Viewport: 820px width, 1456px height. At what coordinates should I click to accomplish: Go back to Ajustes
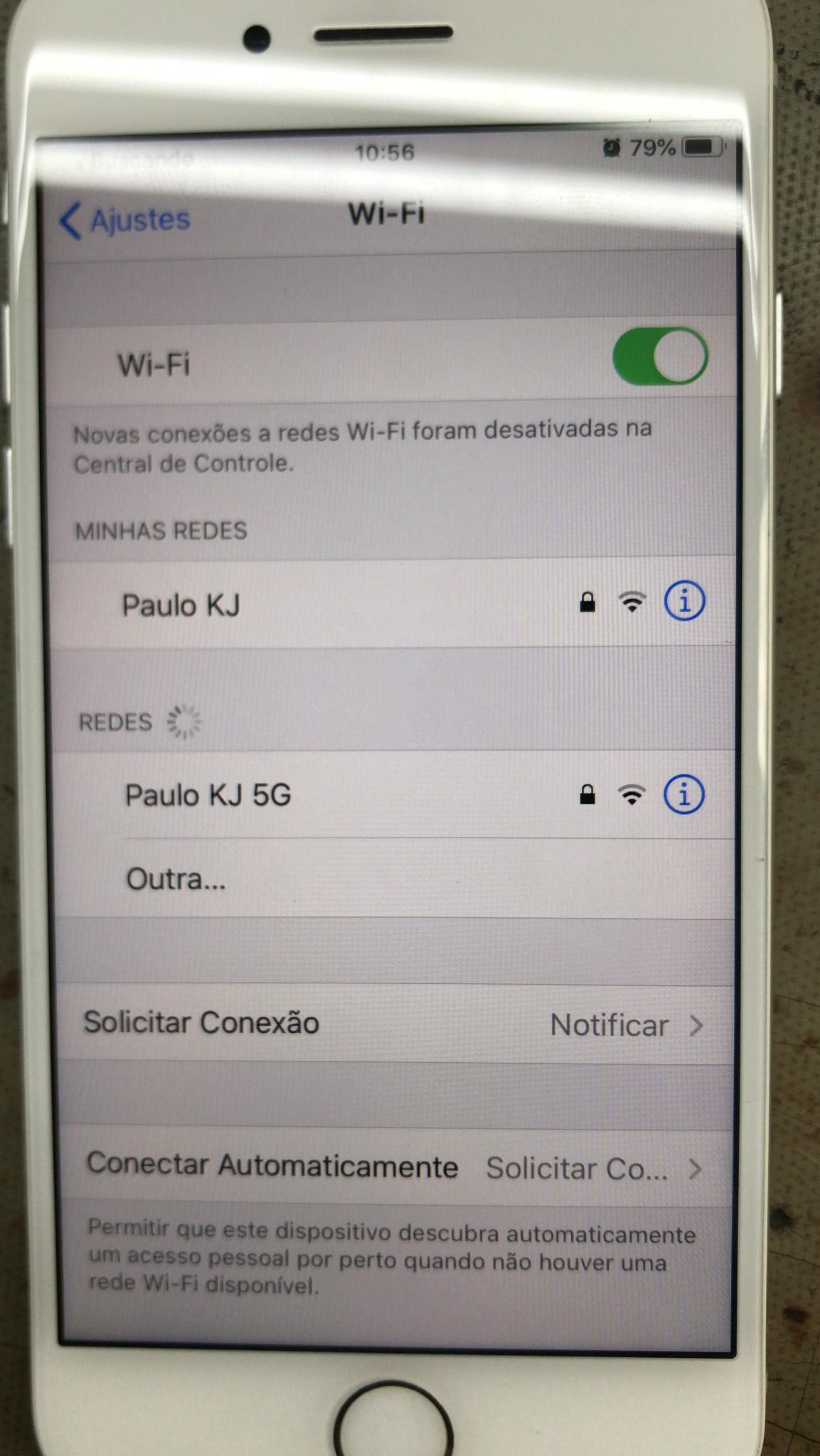125,220
